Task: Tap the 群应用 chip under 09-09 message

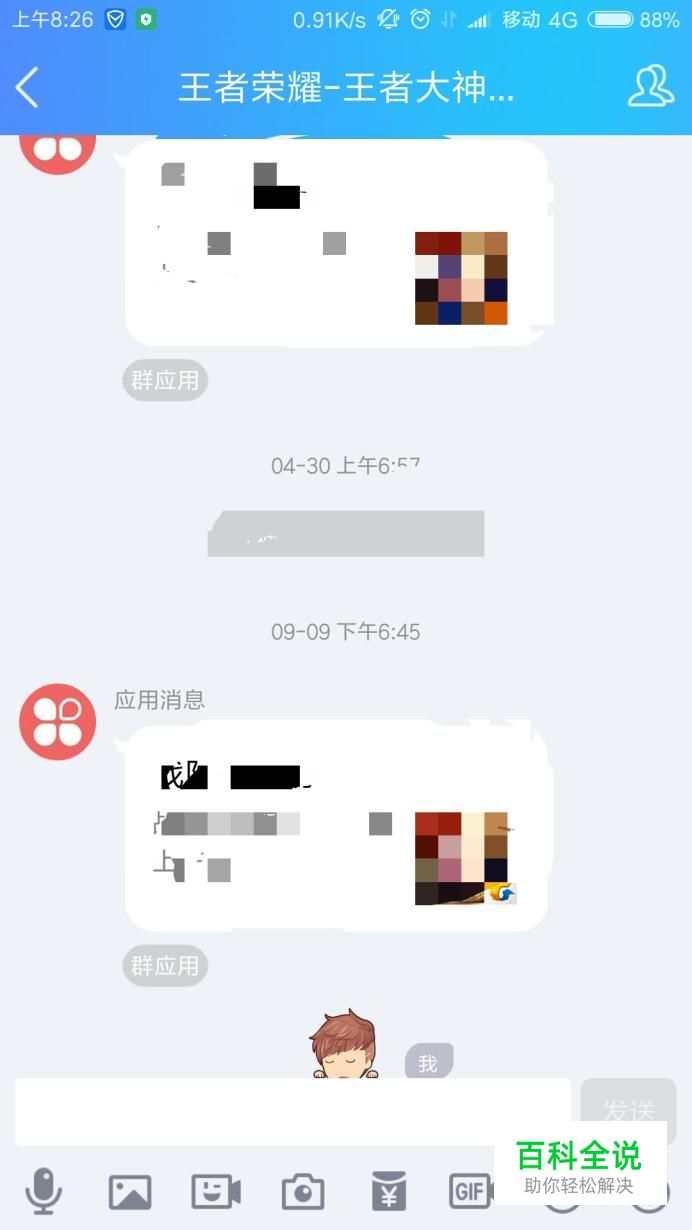Action: (x=165, y=966)
